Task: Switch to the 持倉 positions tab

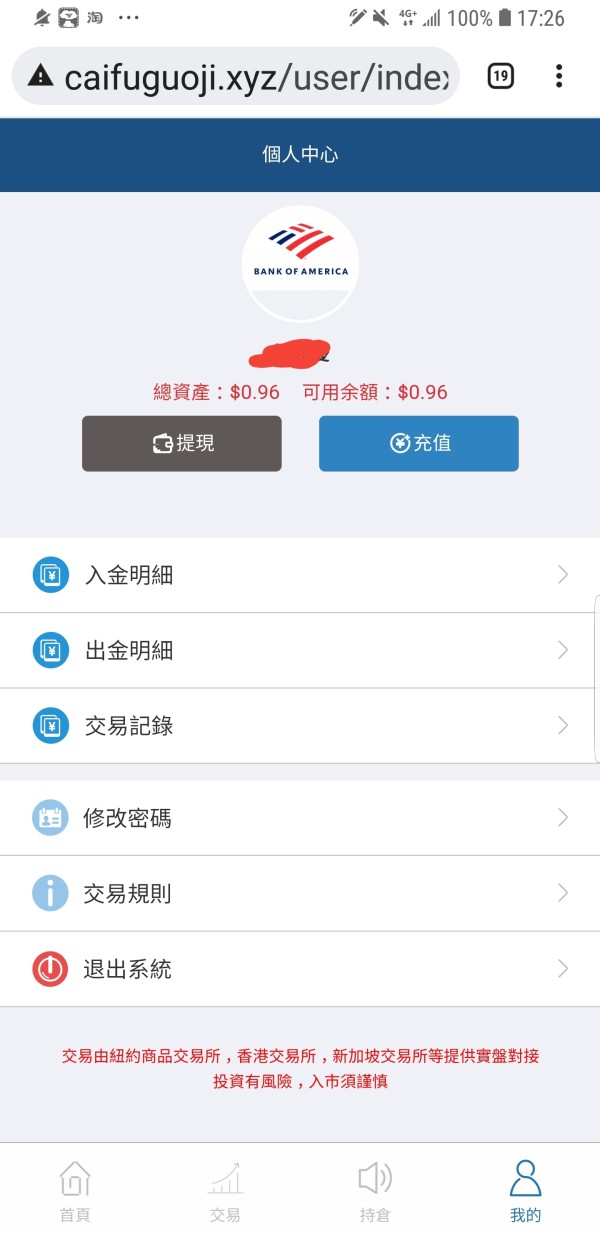Action: pos(375,1190)
